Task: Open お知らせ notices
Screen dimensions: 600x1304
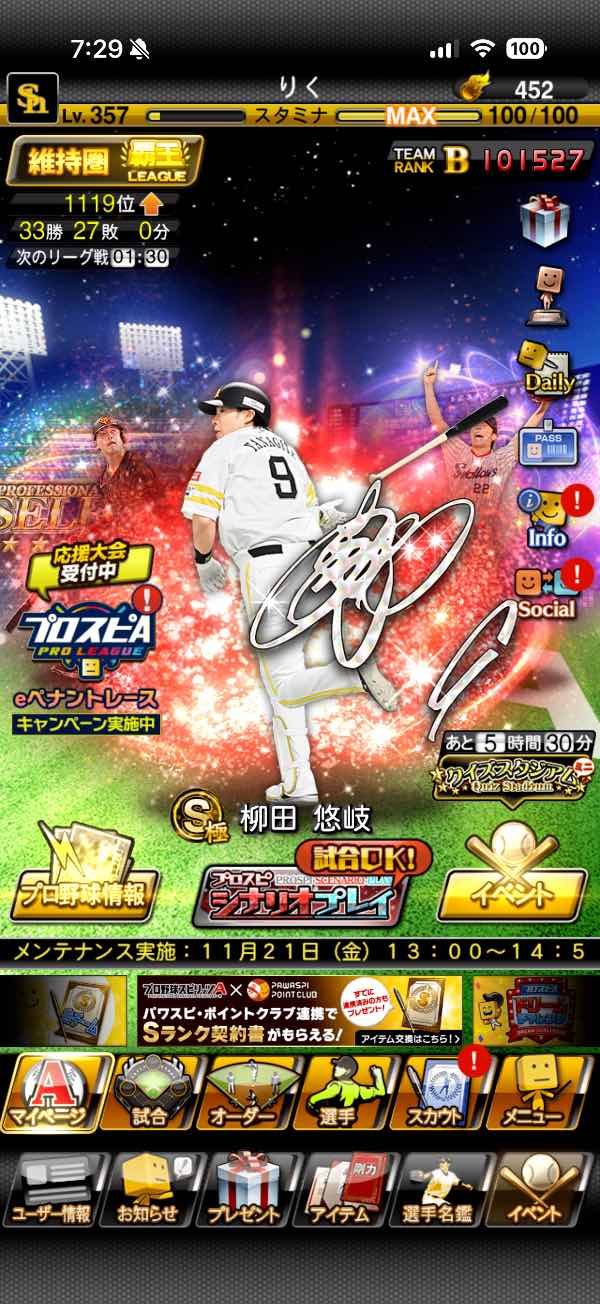Action: coord(149,1190)
